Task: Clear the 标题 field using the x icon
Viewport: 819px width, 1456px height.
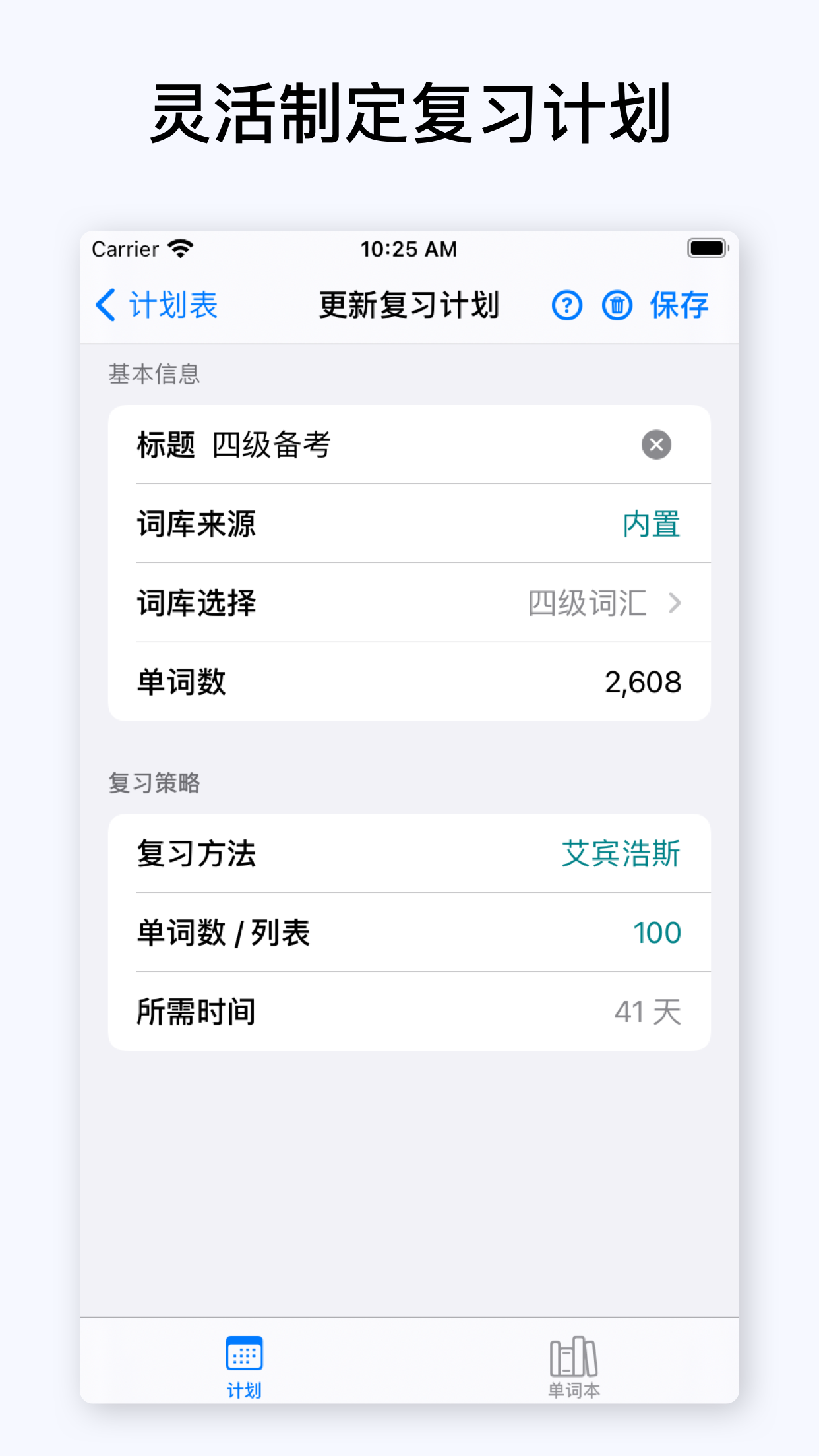Action: (656, 444)
